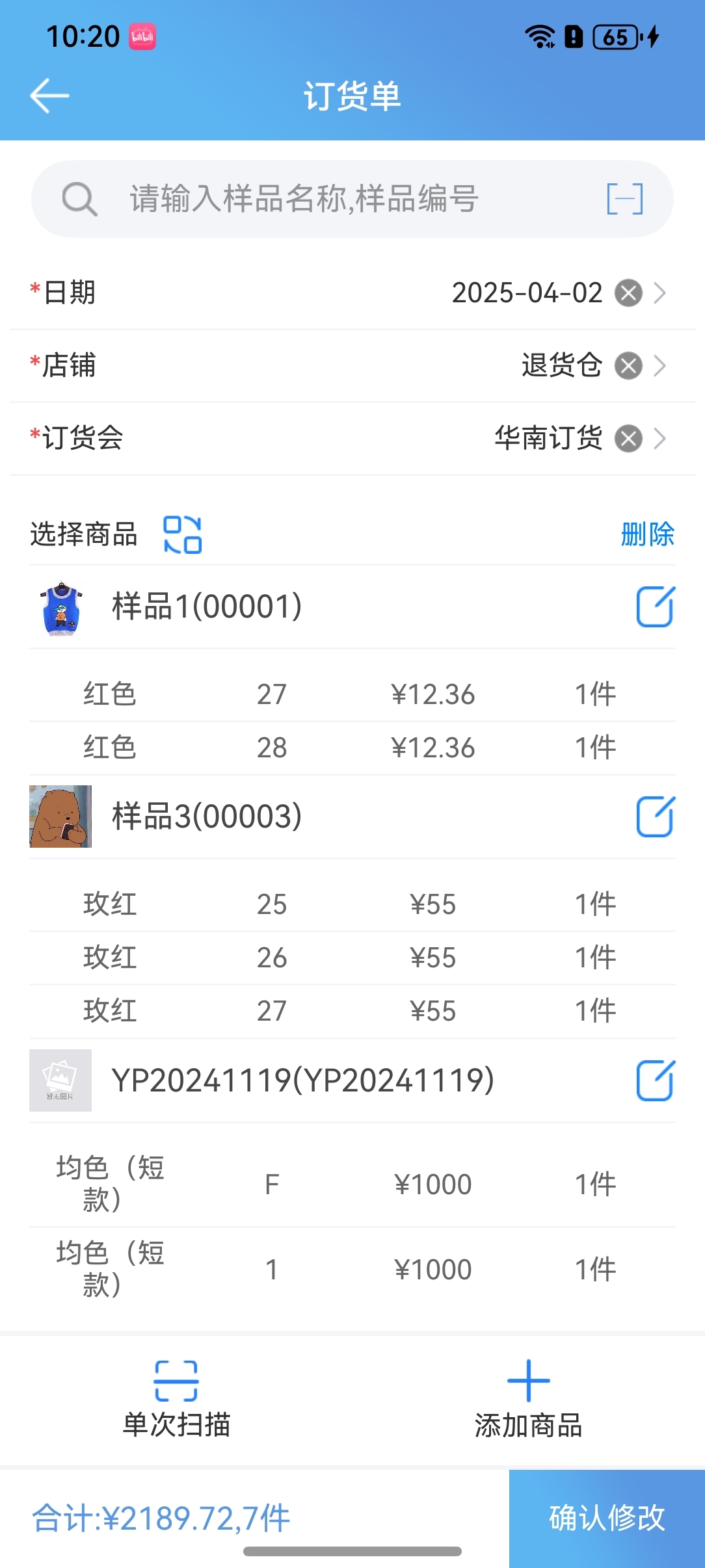Open the 店铺 selection
Viewport: 705px width, 1568px height.
(659, 366)
